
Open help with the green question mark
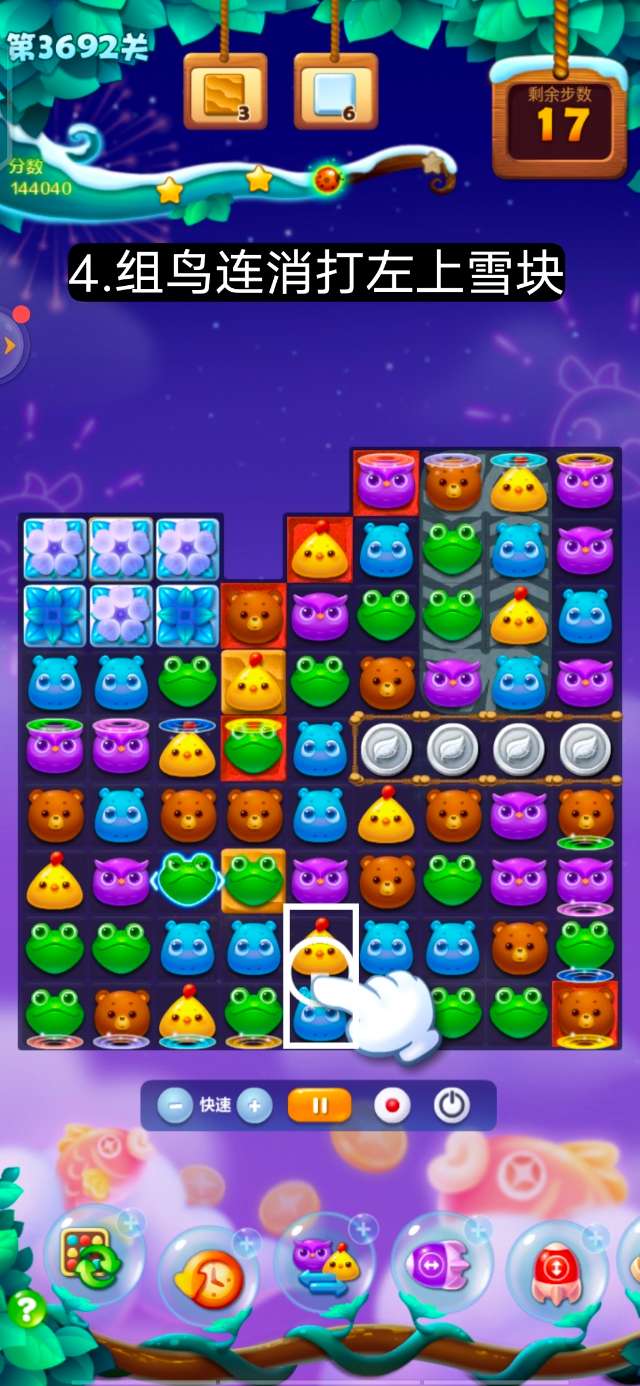(26, 1309)
